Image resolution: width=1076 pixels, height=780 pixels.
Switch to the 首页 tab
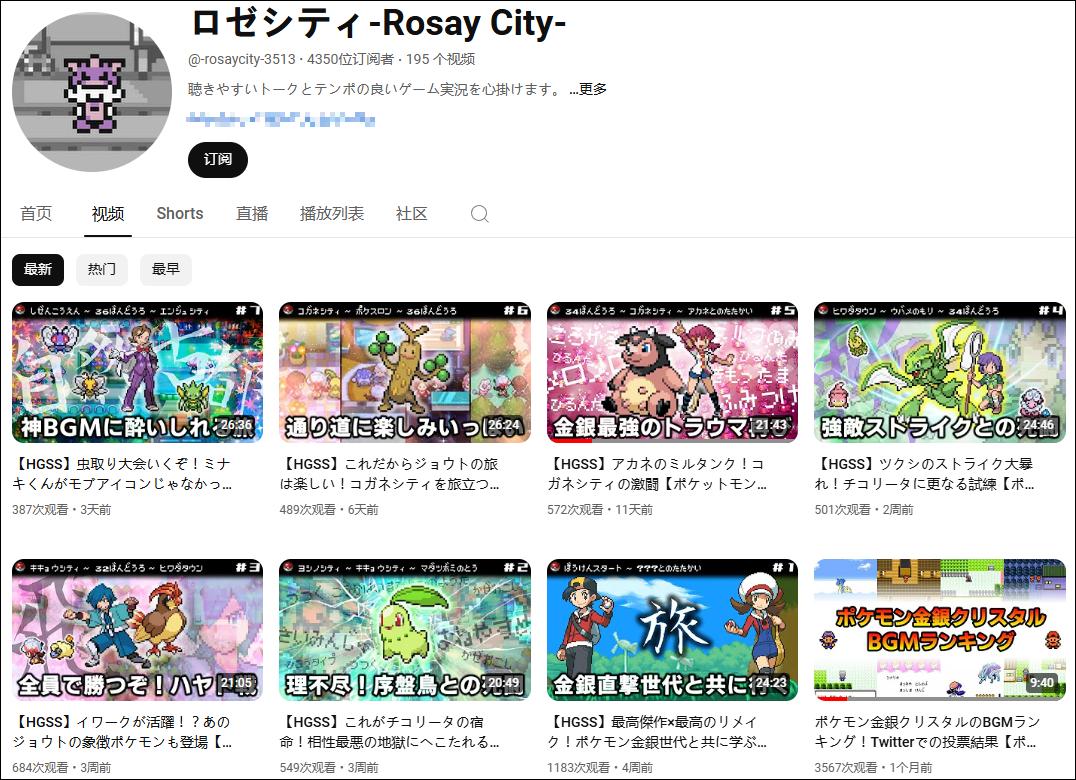pos(36,214)
